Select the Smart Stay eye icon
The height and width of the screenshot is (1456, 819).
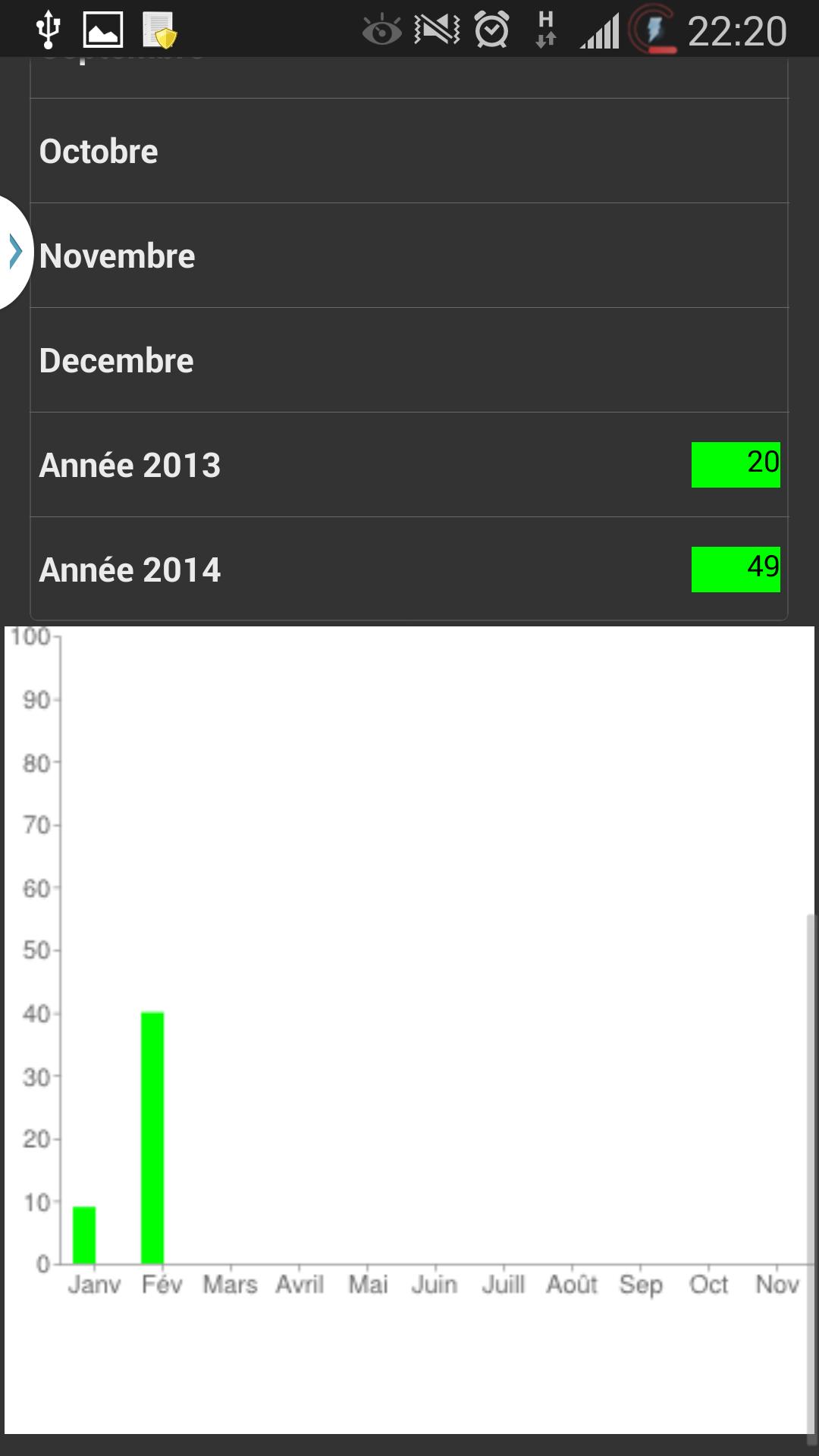coord(381,27)
